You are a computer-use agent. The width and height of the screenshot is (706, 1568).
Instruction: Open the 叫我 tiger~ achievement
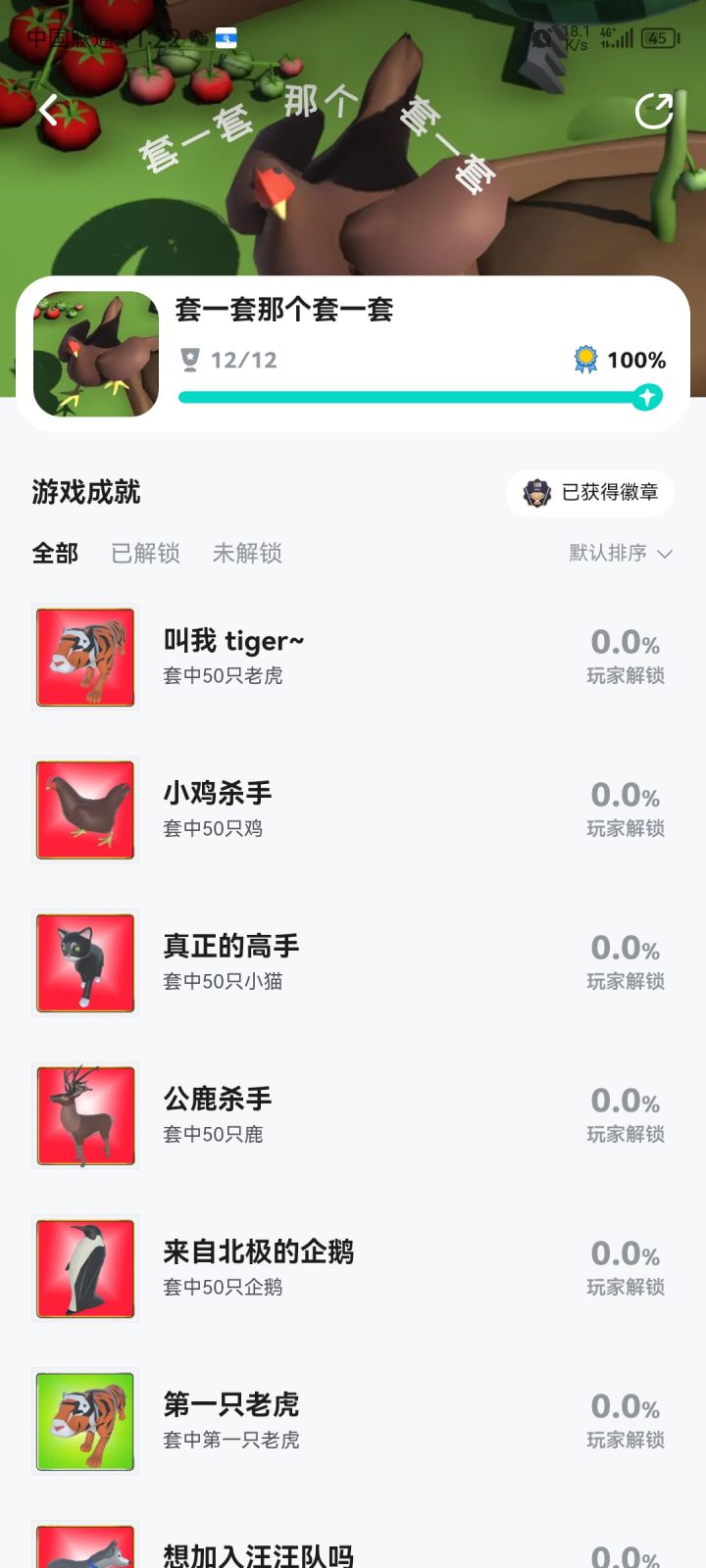(x=353, y=657)
